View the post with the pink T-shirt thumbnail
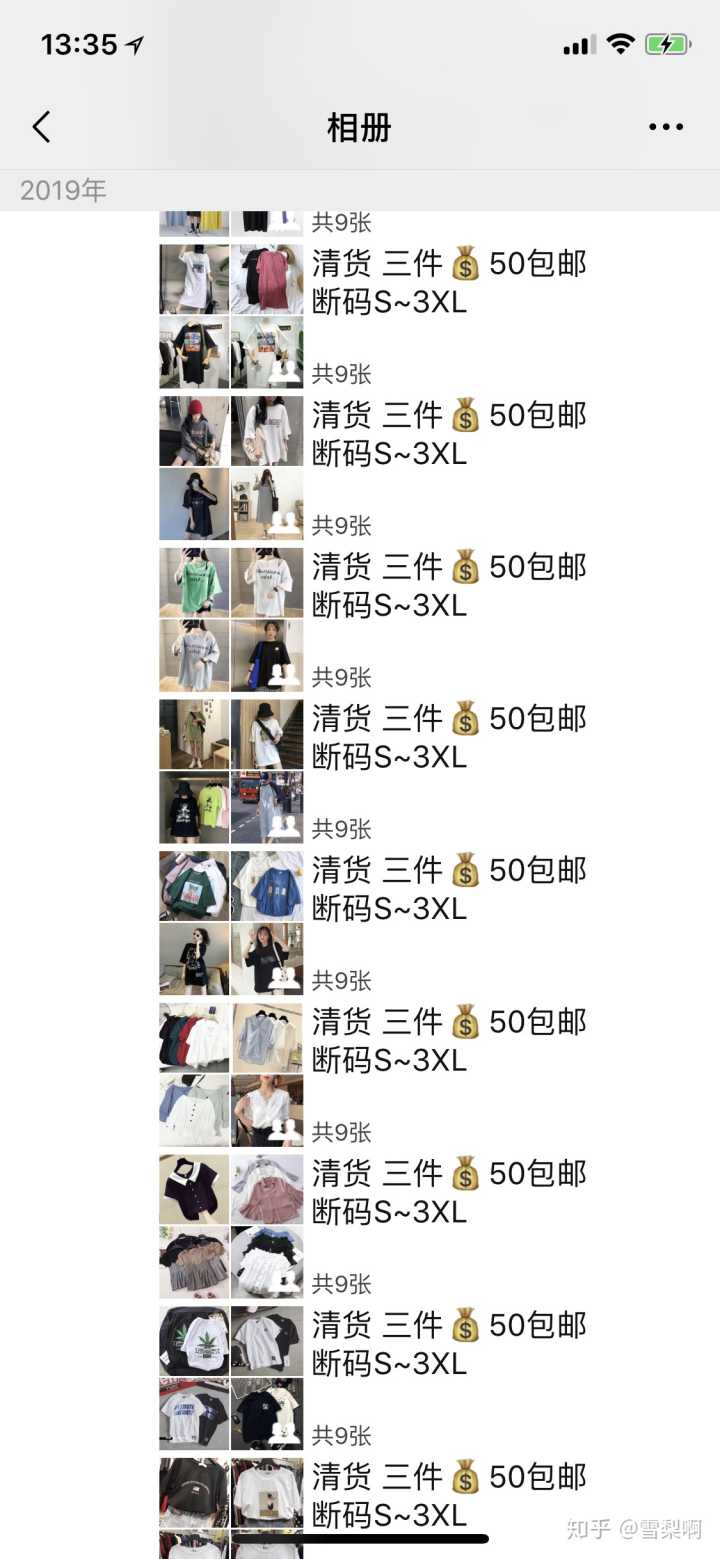720x1559 pixels. [x=267, y=280]
